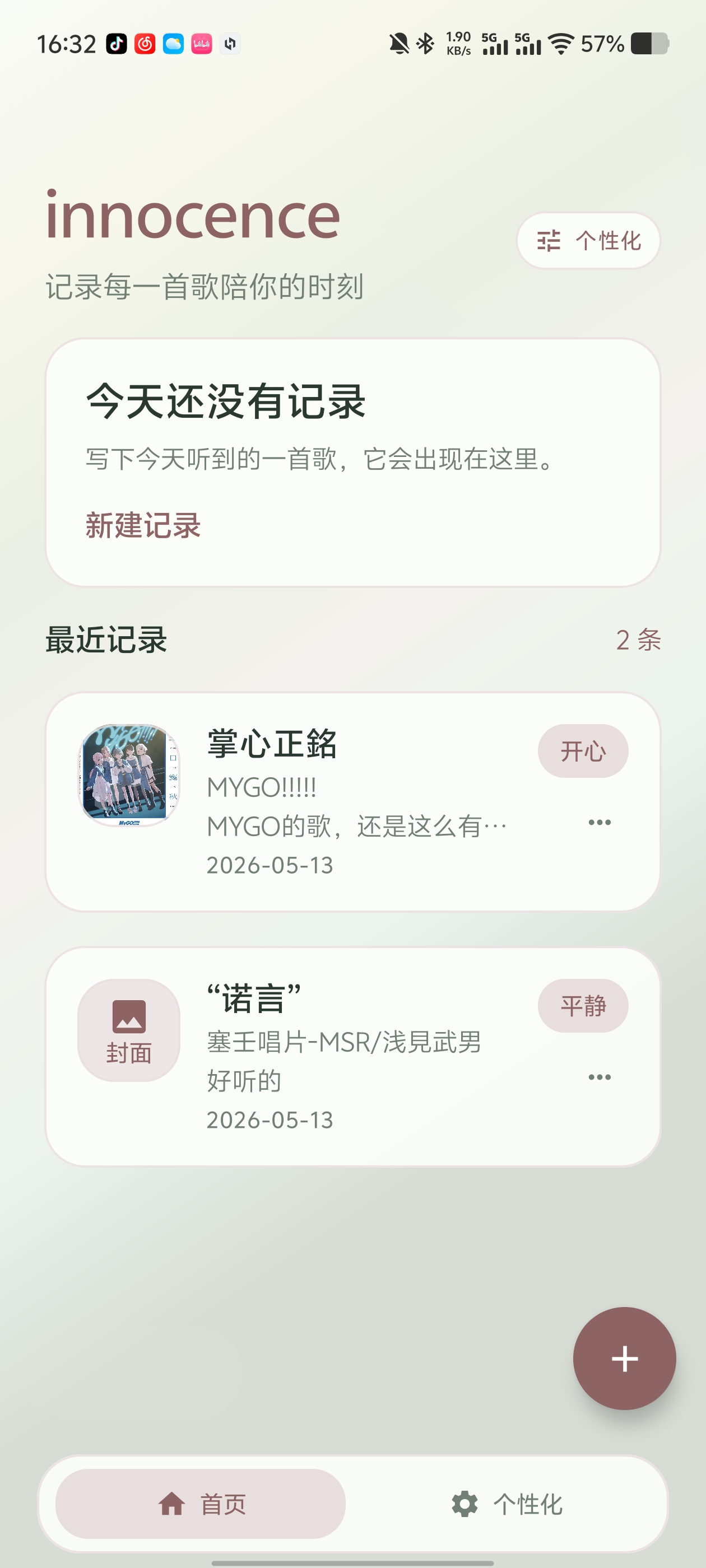Screen dimensions: 706x1568
Task: Open the three-dot menu for 掌心正銘
Action: coord(600,822)
